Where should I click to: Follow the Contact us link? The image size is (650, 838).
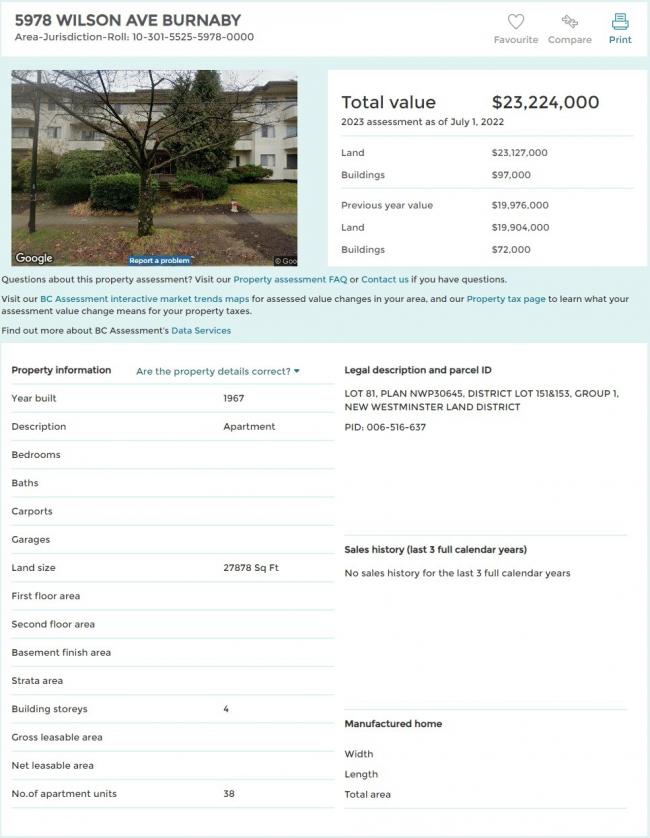pyautogui.click(x=385, y=280)
